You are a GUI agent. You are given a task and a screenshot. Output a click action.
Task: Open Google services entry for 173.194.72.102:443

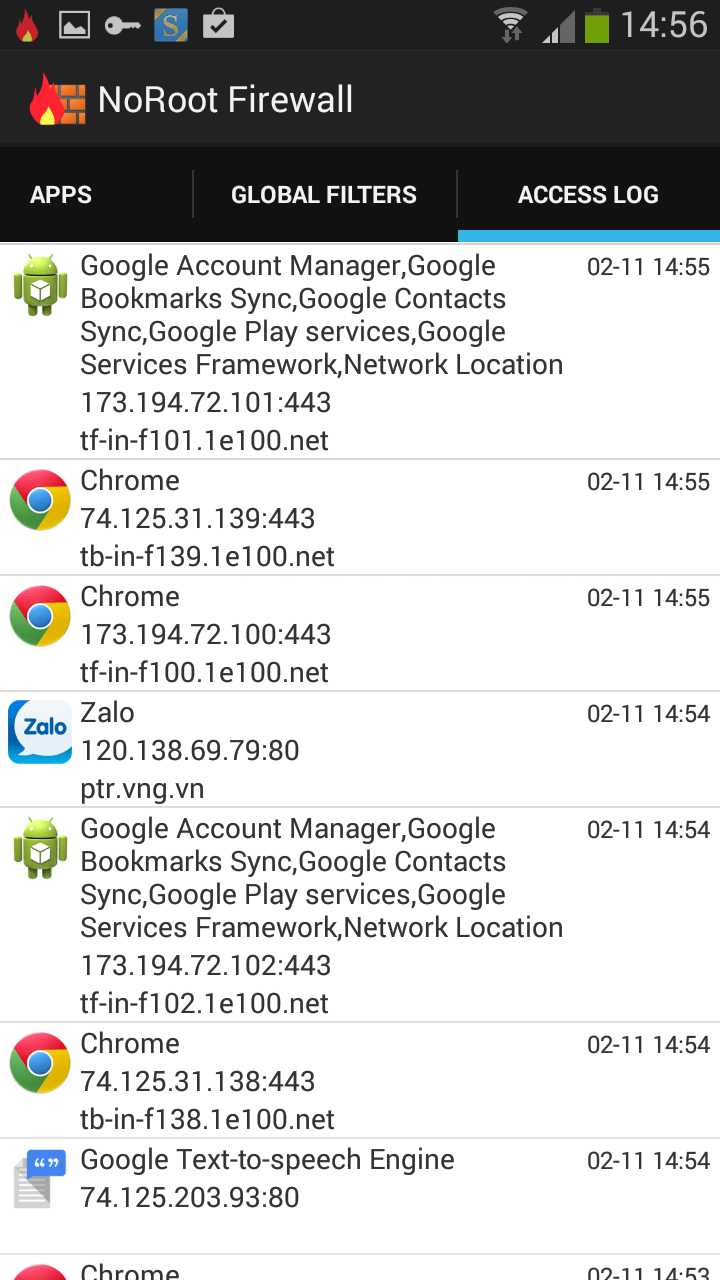[360, 915]
